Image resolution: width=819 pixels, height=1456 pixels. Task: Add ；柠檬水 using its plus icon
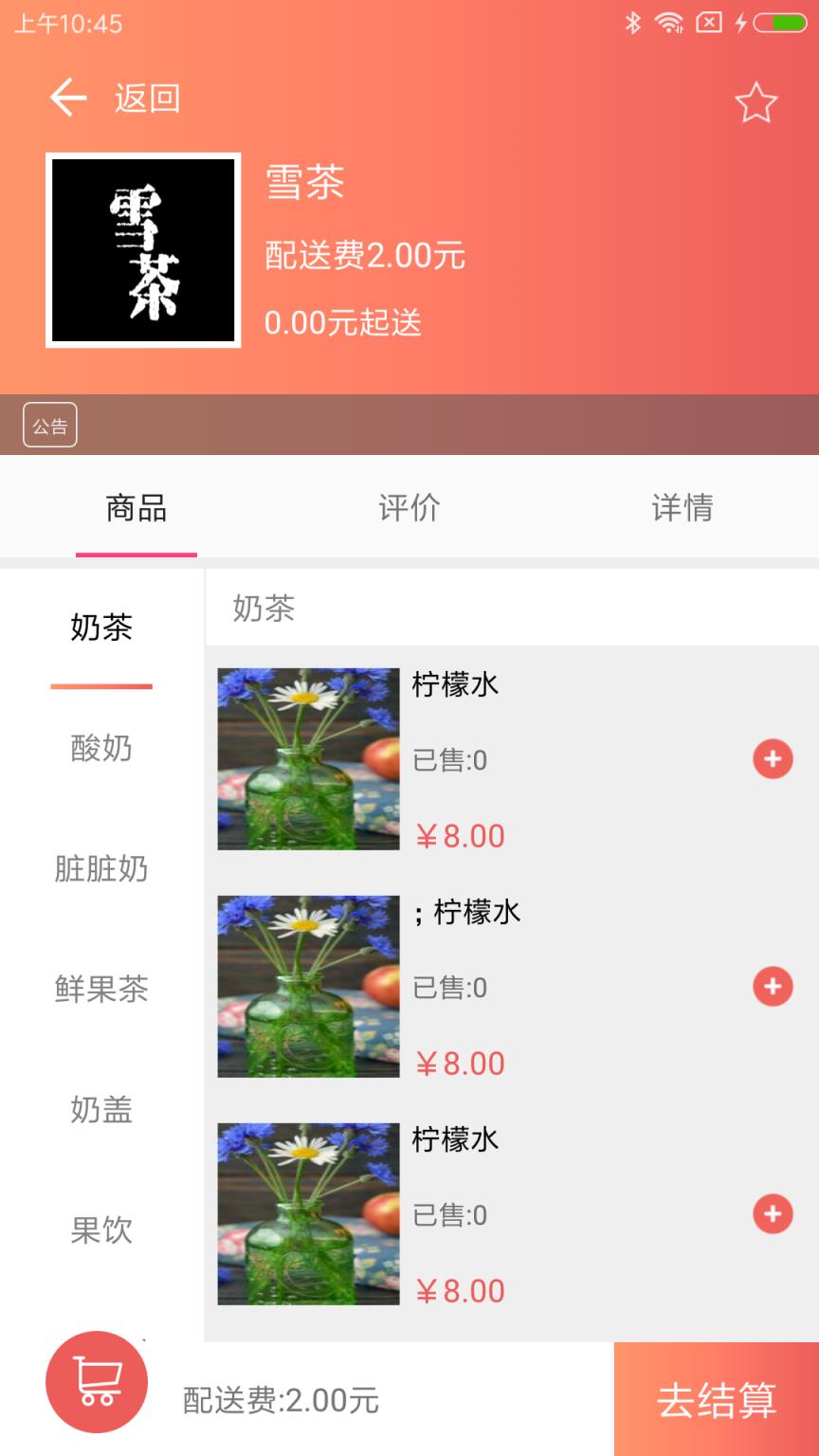[x=774, y=986]
